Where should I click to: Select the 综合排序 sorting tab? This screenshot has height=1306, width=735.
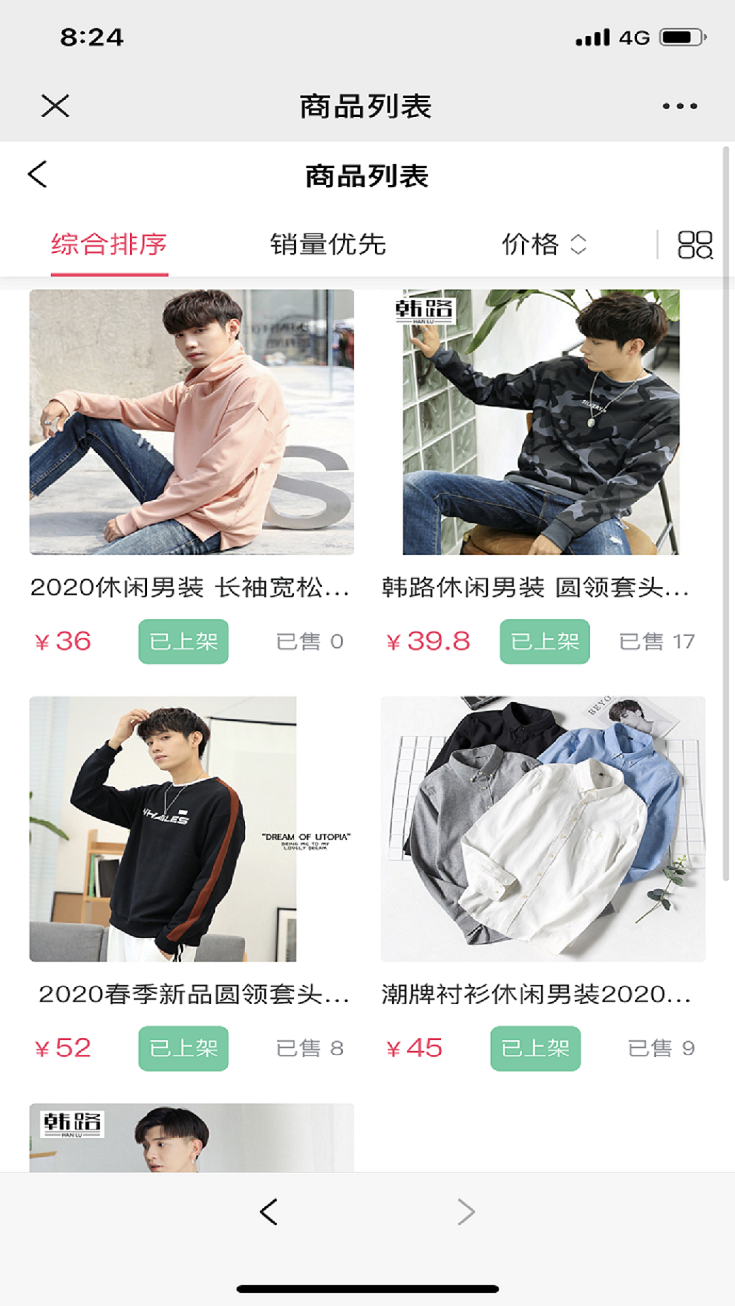pos(109,244)
